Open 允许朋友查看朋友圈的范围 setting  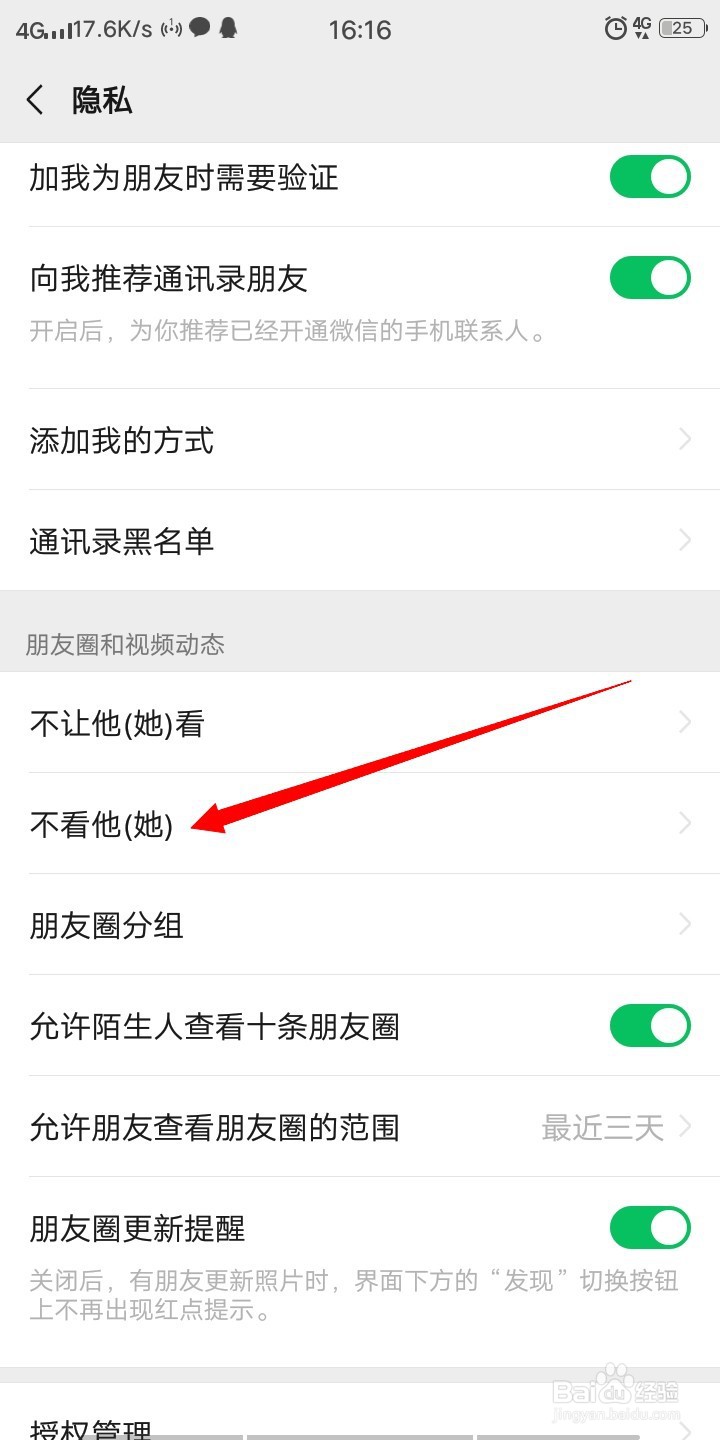pyautogui.click(x=360, y=1127)
